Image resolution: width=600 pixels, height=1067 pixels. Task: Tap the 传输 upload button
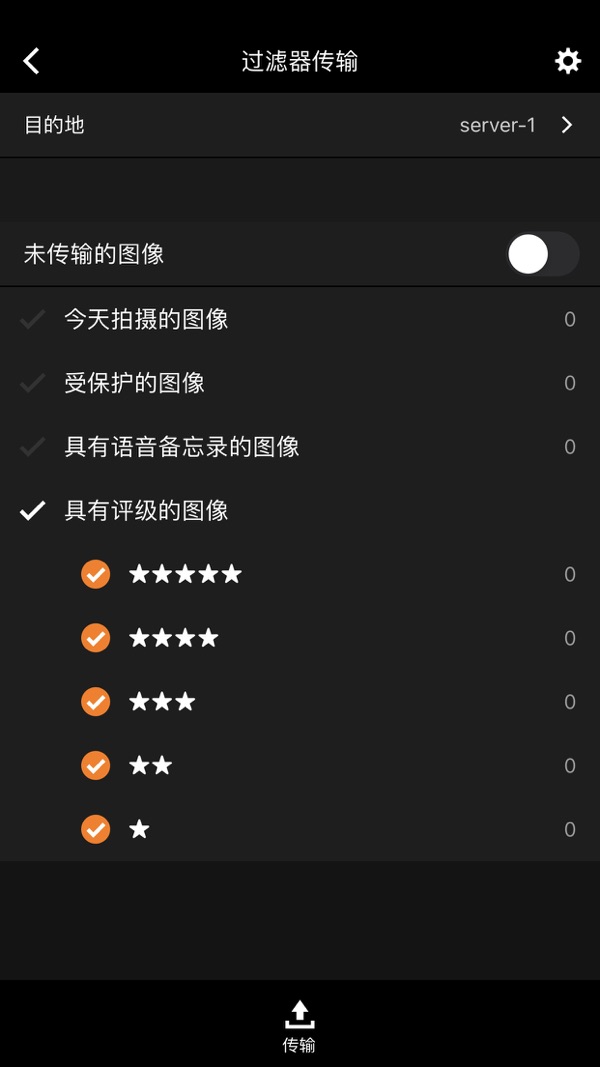pos(299,1024)
